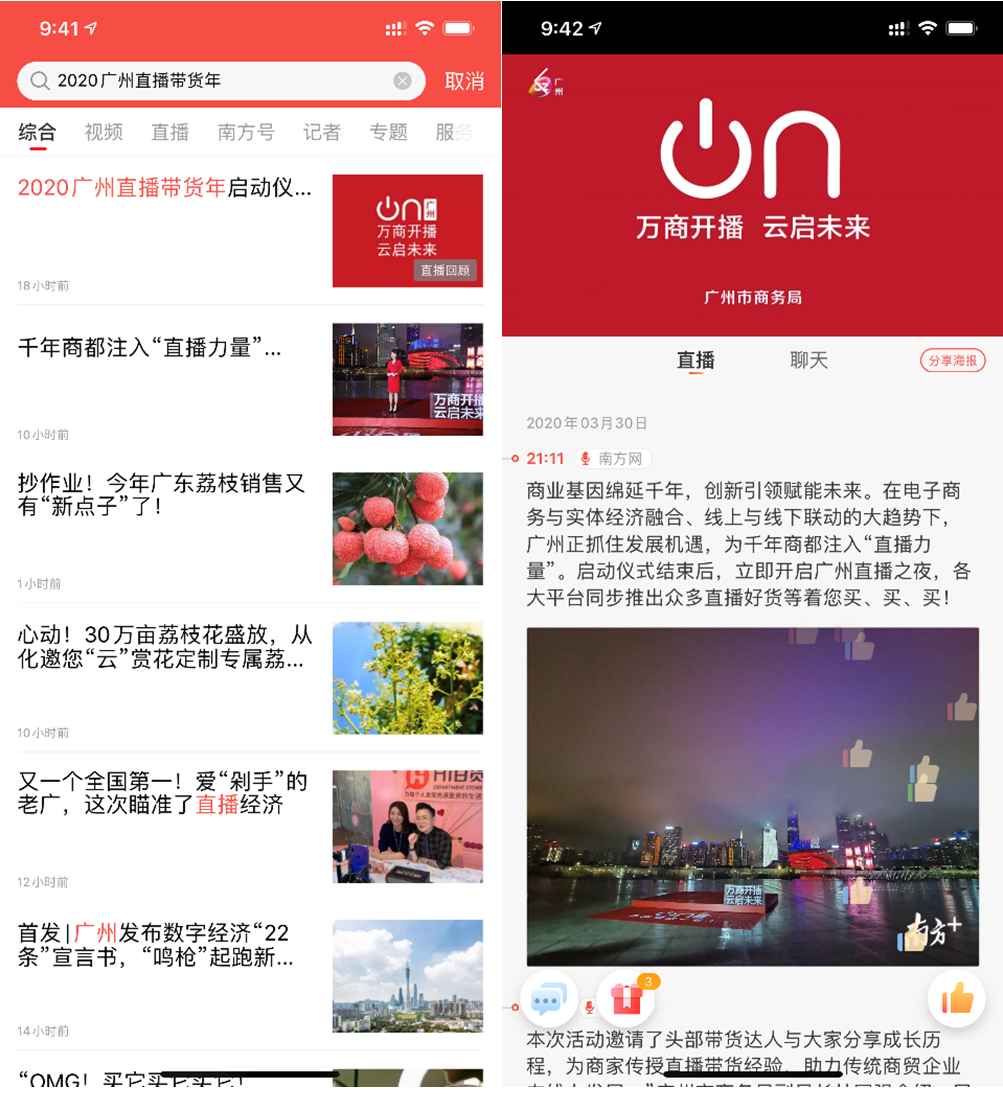1003x1095 pixels.
Task: Open the article 千年商都注入"直播力量"
Action: pos(150,348)
